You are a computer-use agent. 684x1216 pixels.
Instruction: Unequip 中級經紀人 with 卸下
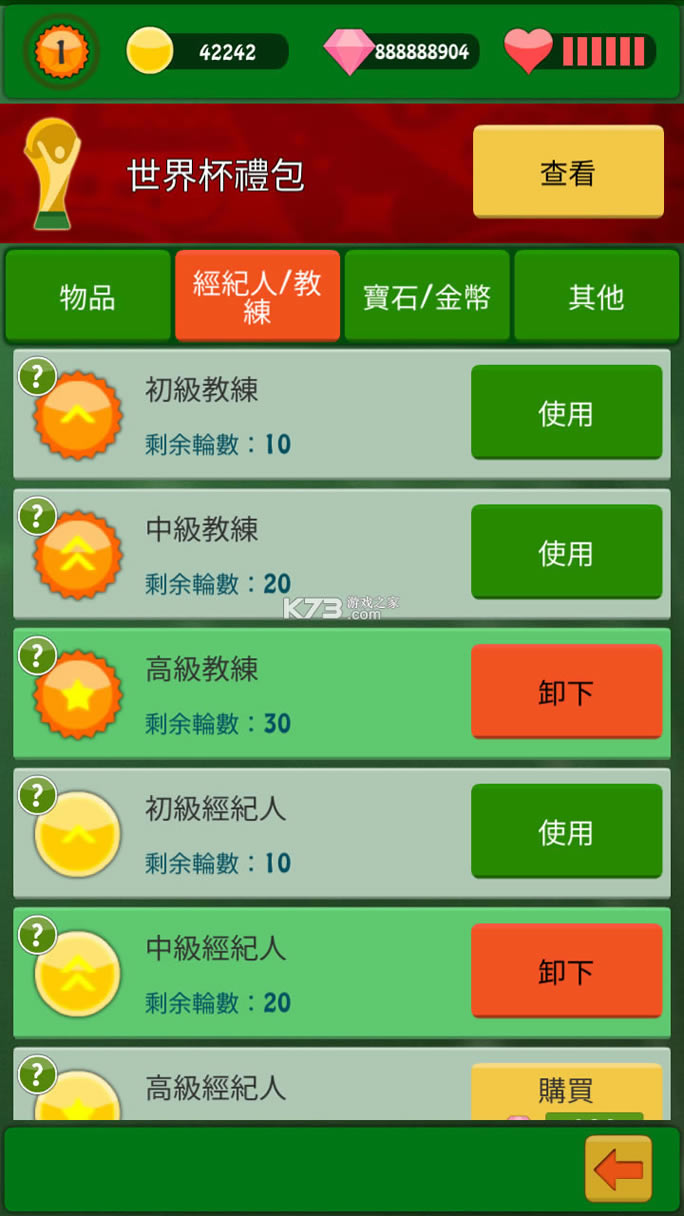[x=566, y=971]
